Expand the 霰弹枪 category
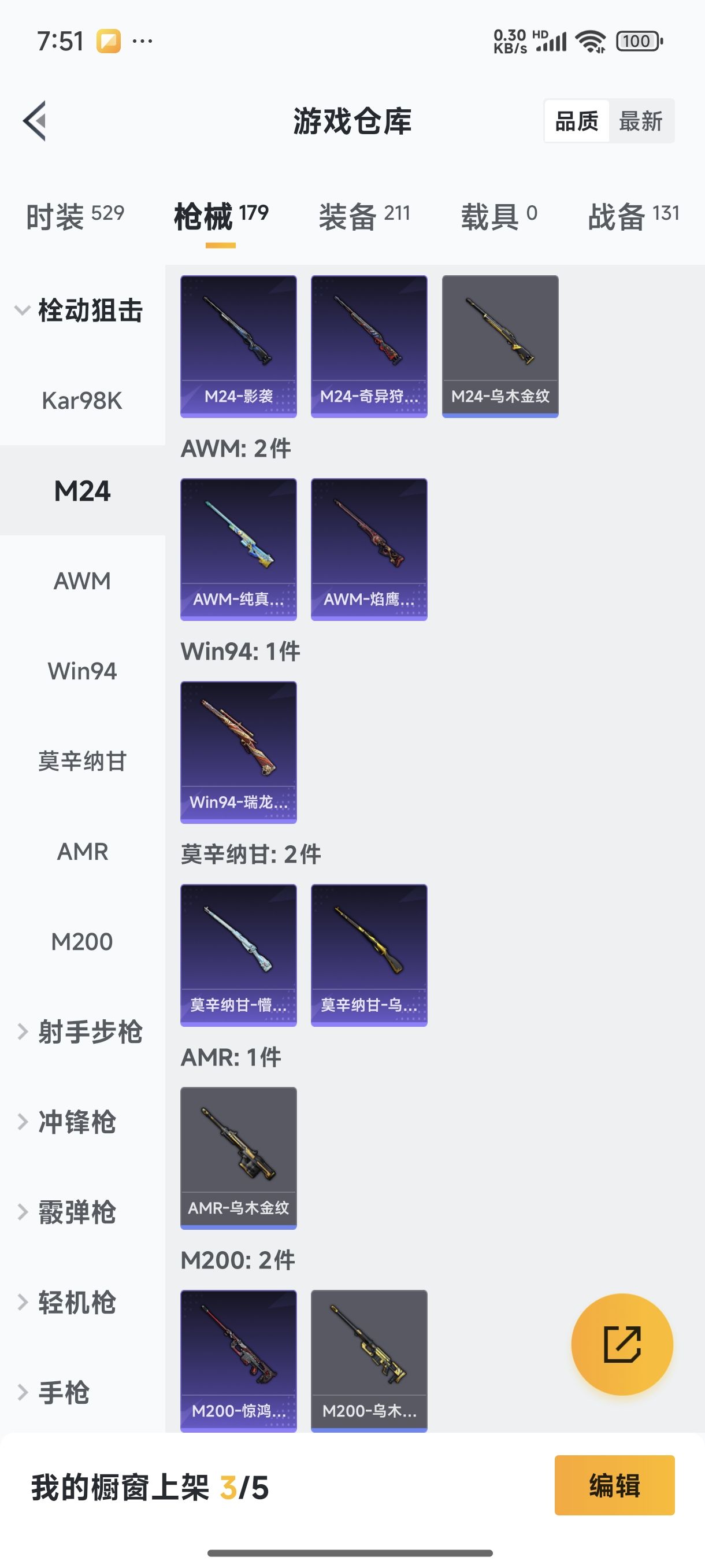 (76, 1212)
